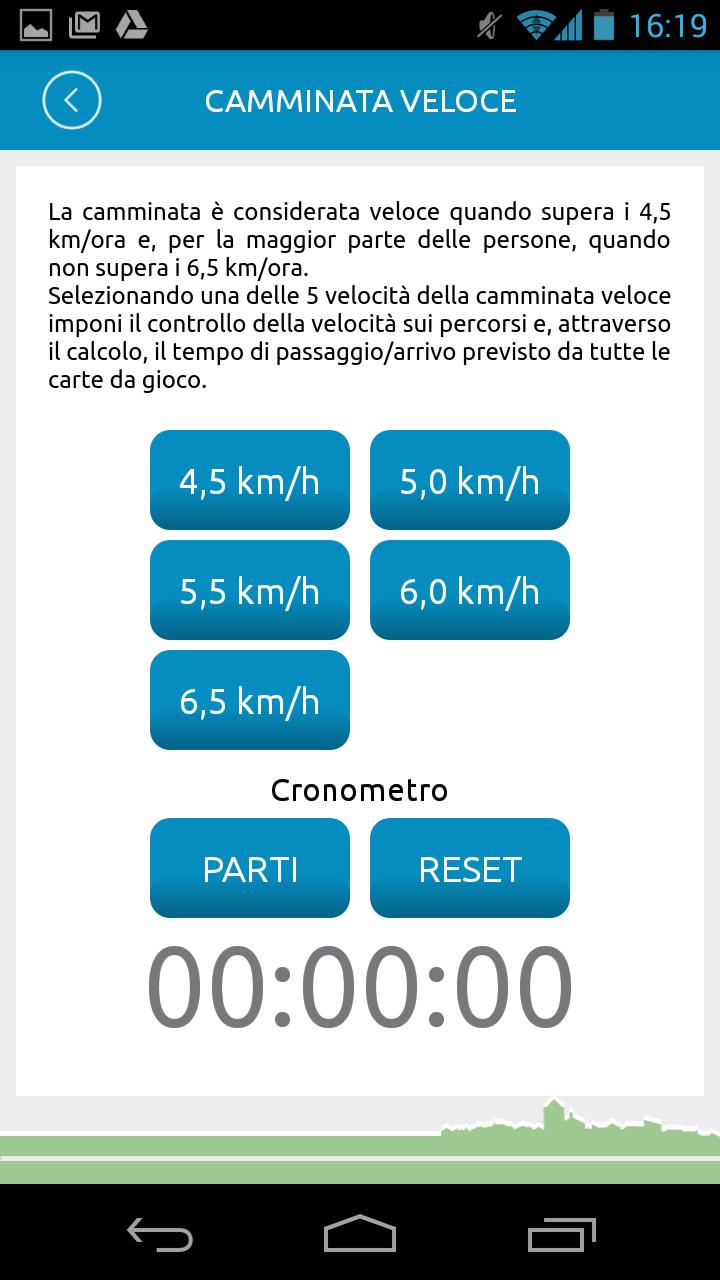
Task: Select the 6,5 km/h speed
Action: click(x=250, y=700)
